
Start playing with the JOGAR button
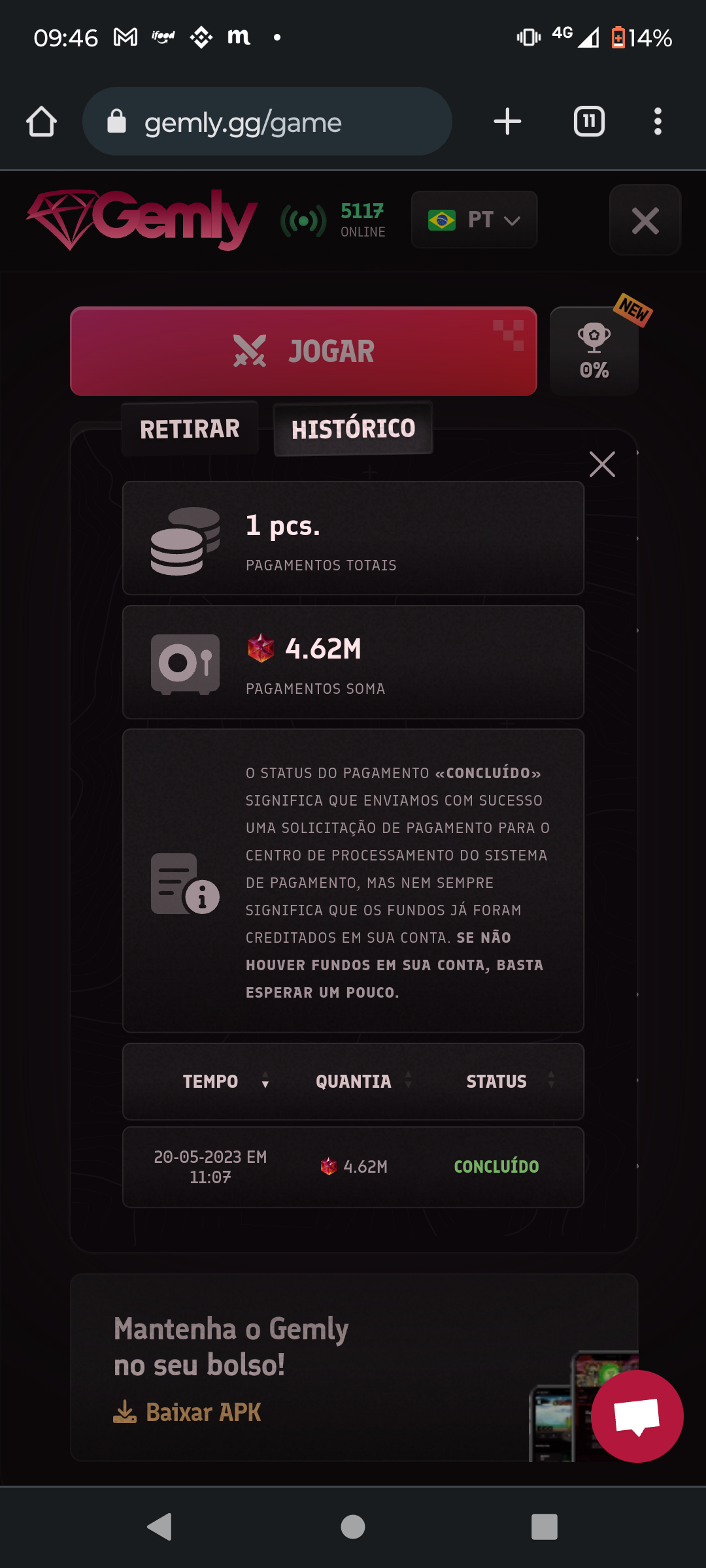point(303,351)
